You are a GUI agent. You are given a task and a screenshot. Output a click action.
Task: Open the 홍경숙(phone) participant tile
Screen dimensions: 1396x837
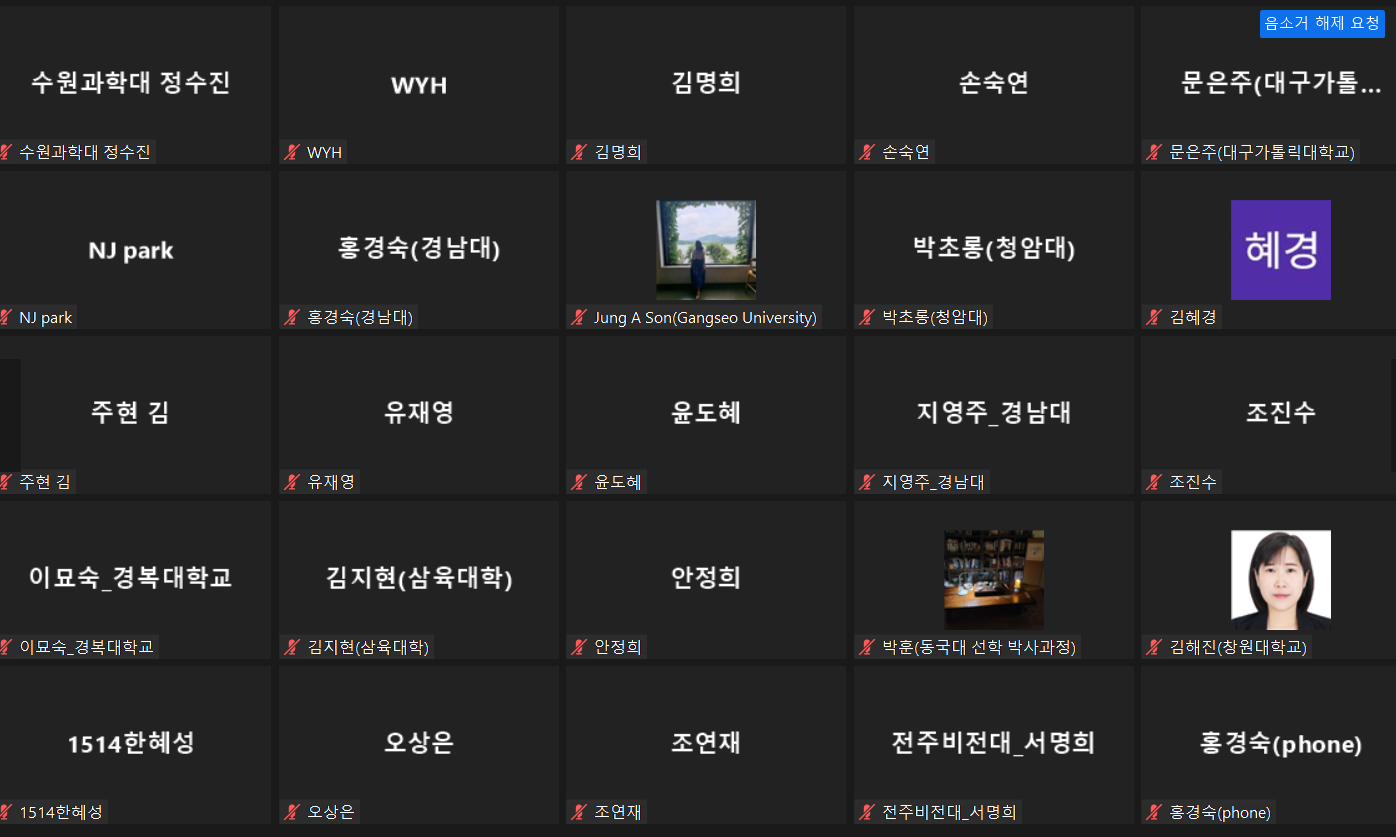click(1280, 744)
